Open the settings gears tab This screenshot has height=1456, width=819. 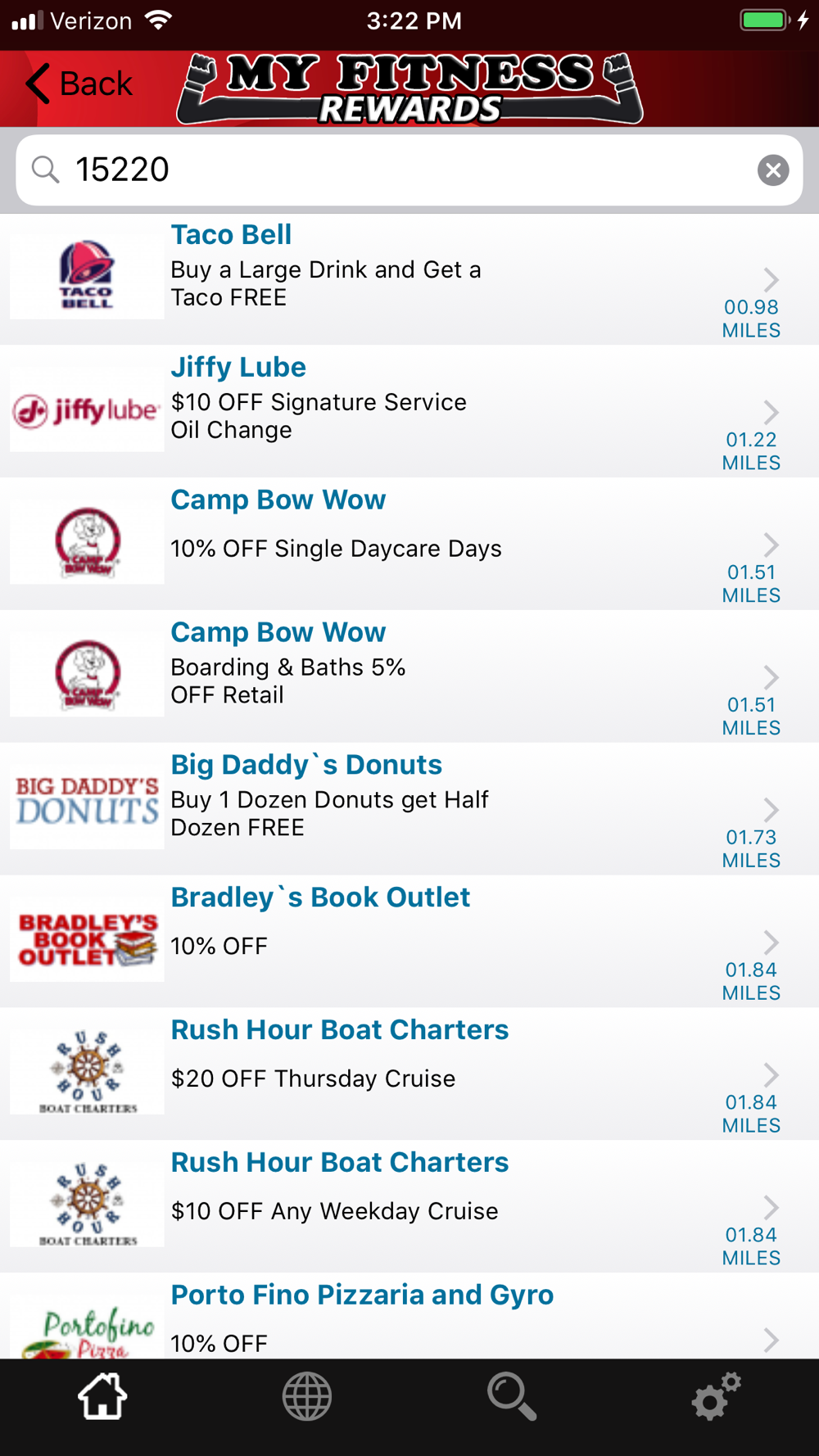point(717,1395)
